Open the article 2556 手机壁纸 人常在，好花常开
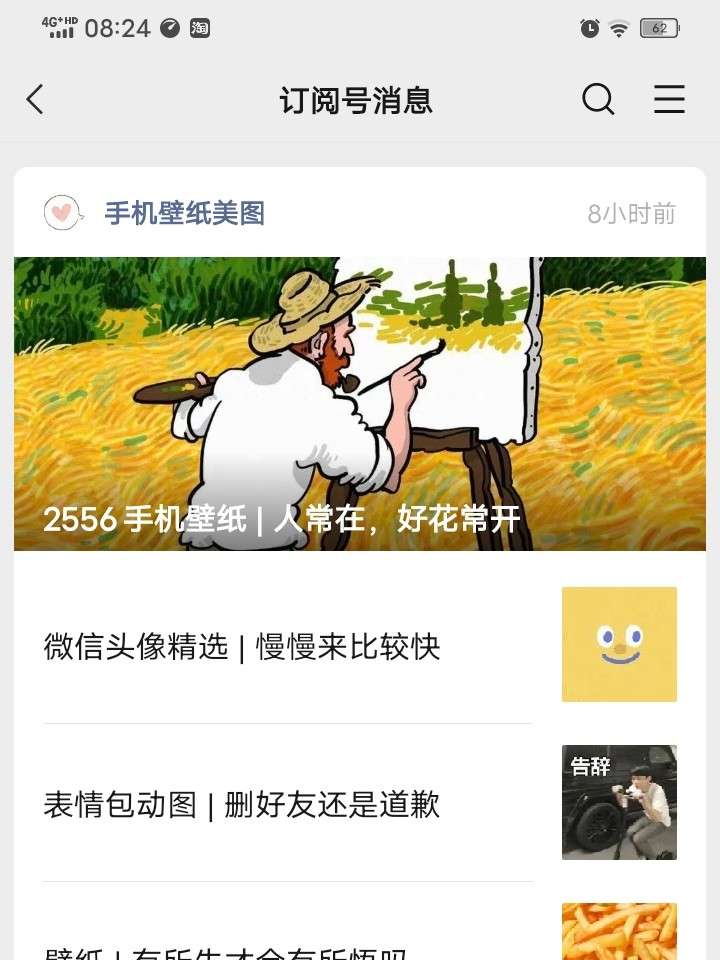Screen dimensions: 720x960 click(360, 404)
